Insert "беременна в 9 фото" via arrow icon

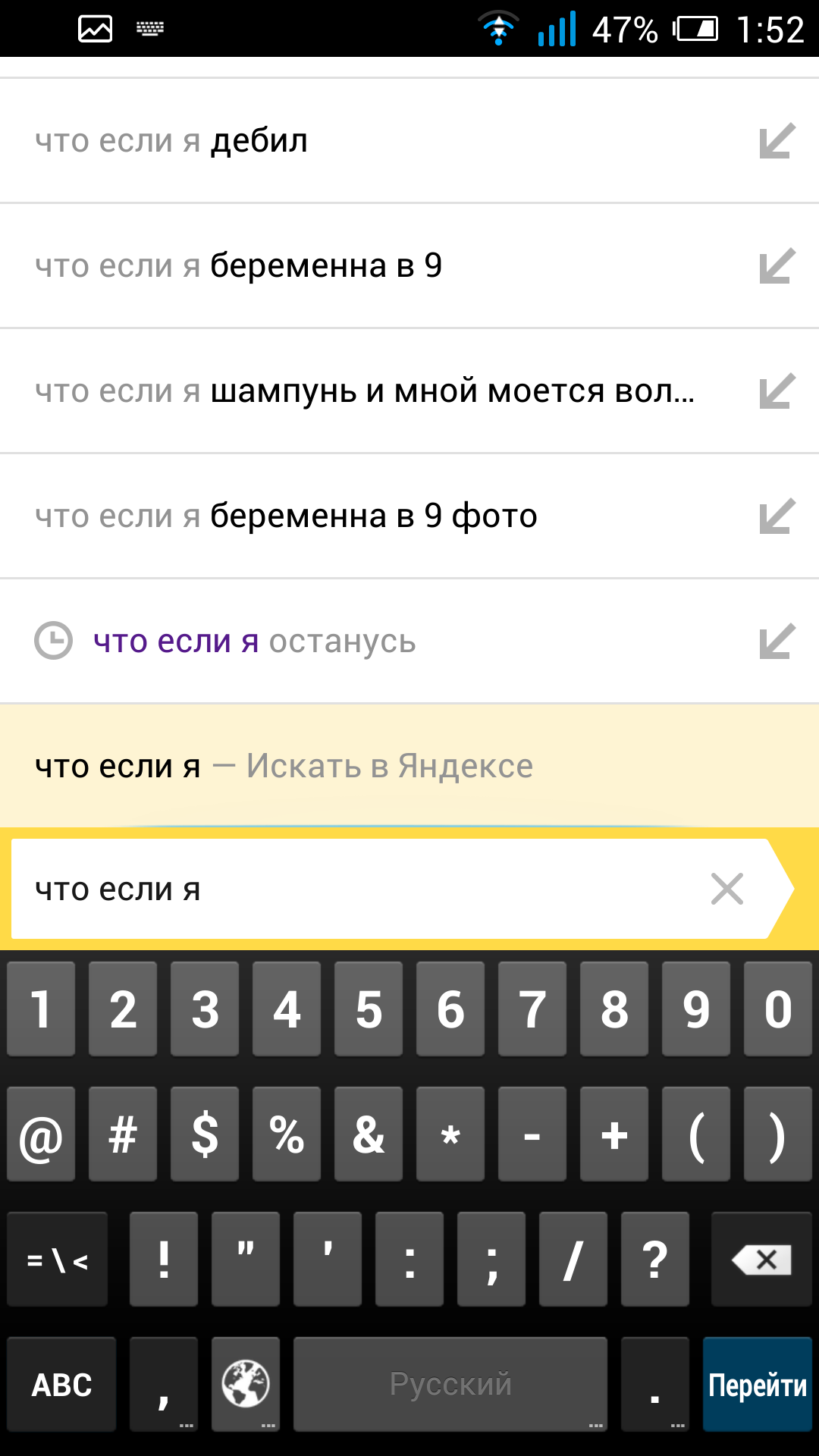pyautogui.click(x=773, y=516)
